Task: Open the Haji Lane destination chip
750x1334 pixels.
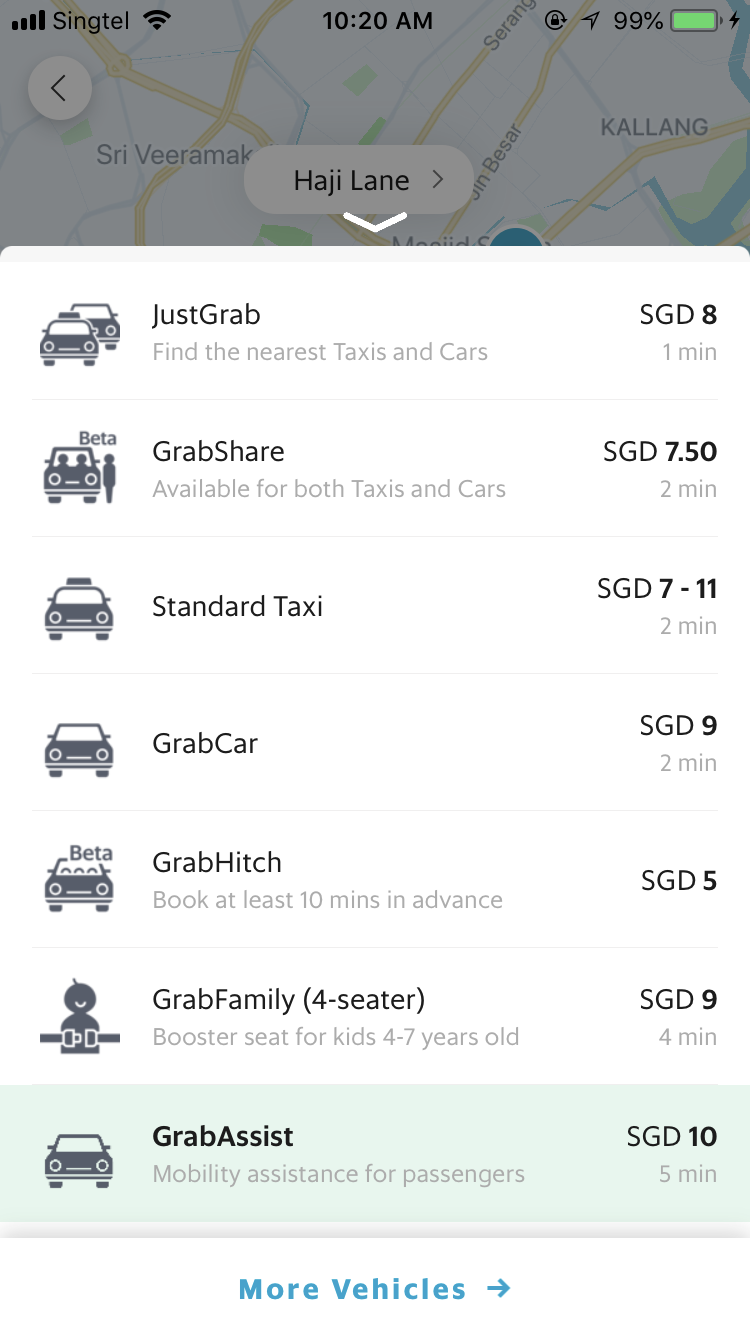Action: pos(358,180)
